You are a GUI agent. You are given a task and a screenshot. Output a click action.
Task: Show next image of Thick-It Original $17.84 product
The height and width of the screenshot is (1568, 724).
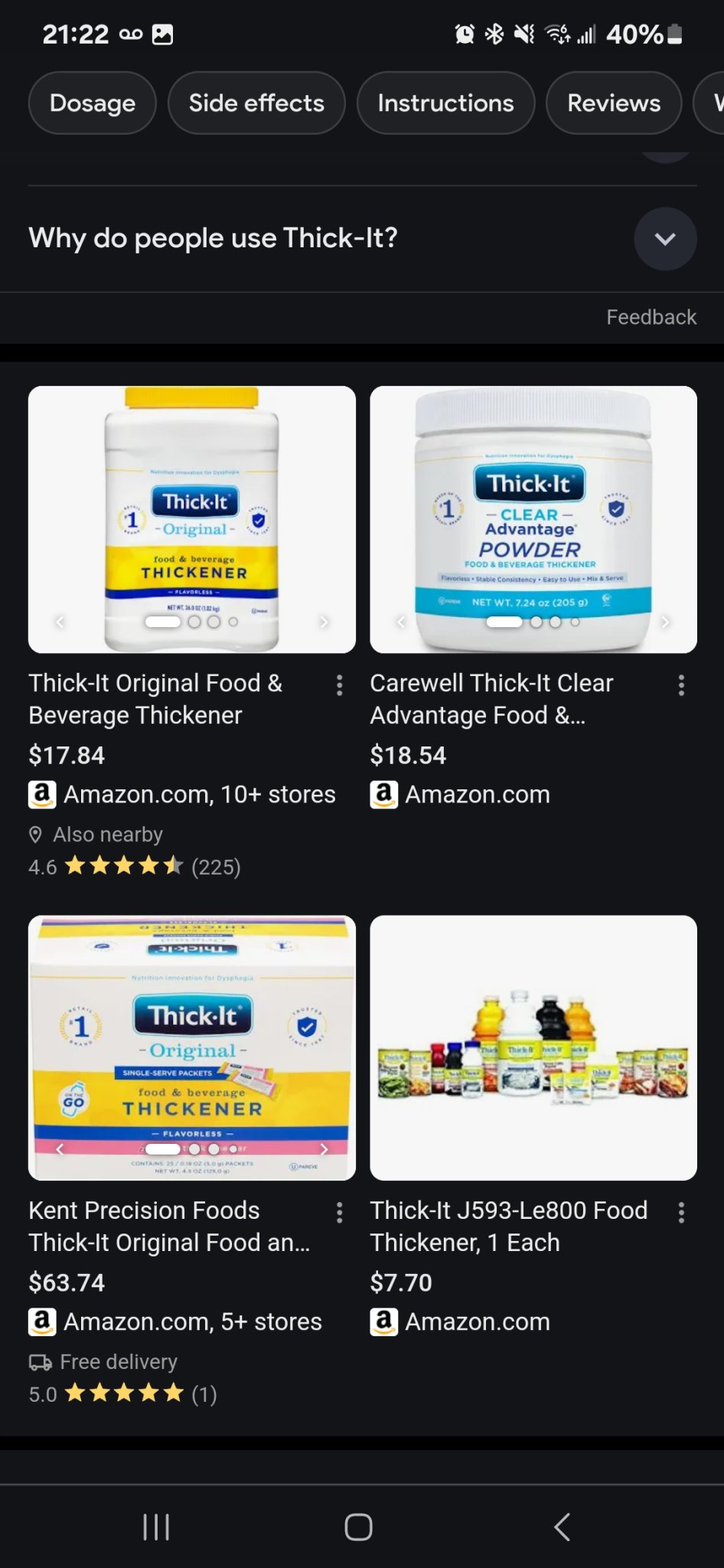tap(324, 622)
